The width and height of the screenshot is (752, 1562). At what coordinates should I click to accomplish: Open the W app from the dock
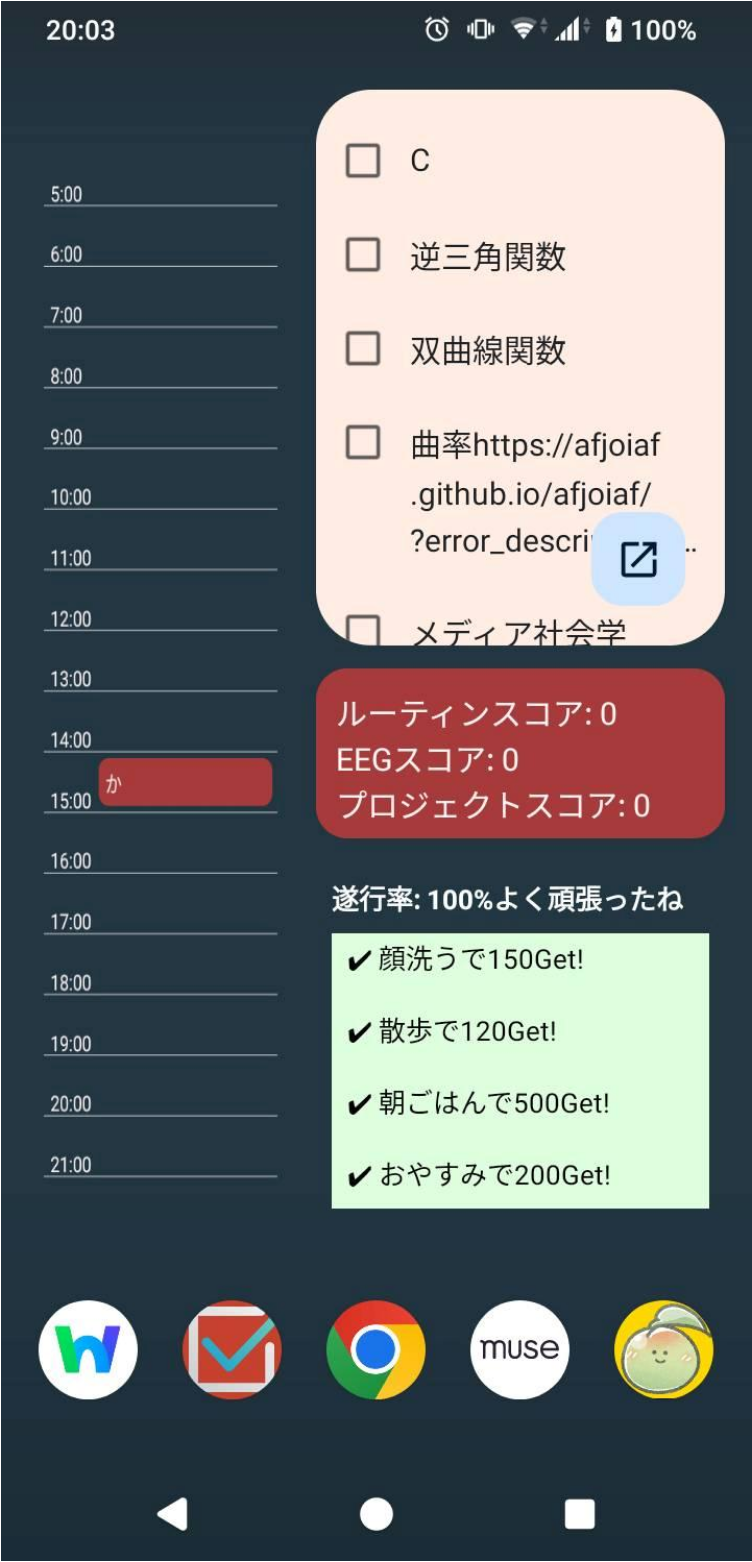pyautogui.click(x=88, y=1348)
